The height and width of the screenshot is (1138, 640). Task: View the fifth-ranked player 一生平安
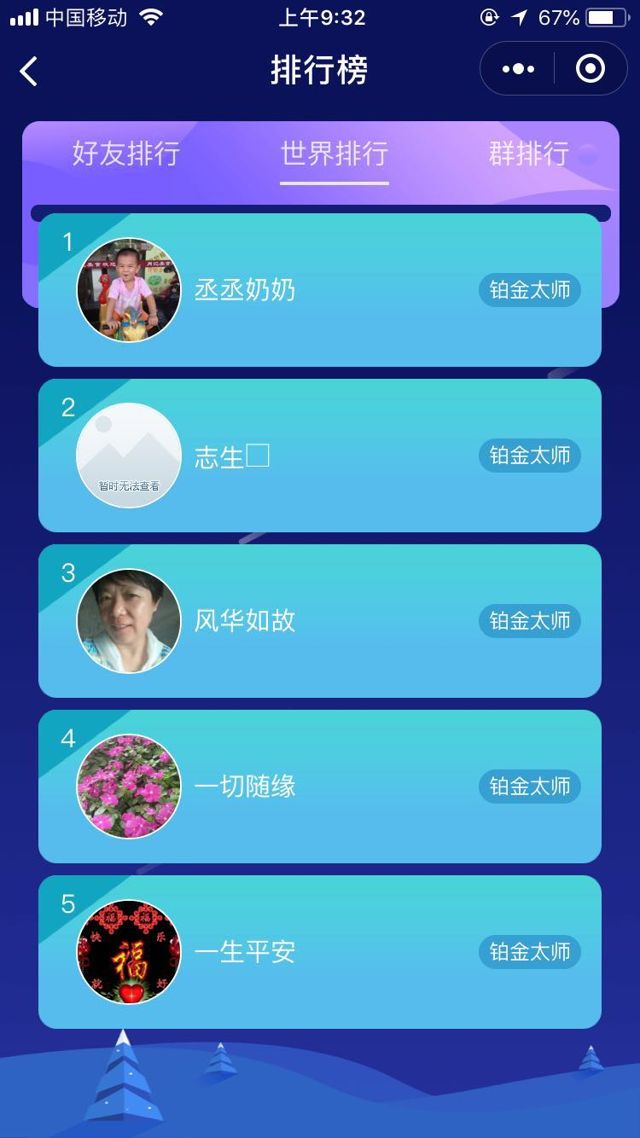(x=319, y=952)
